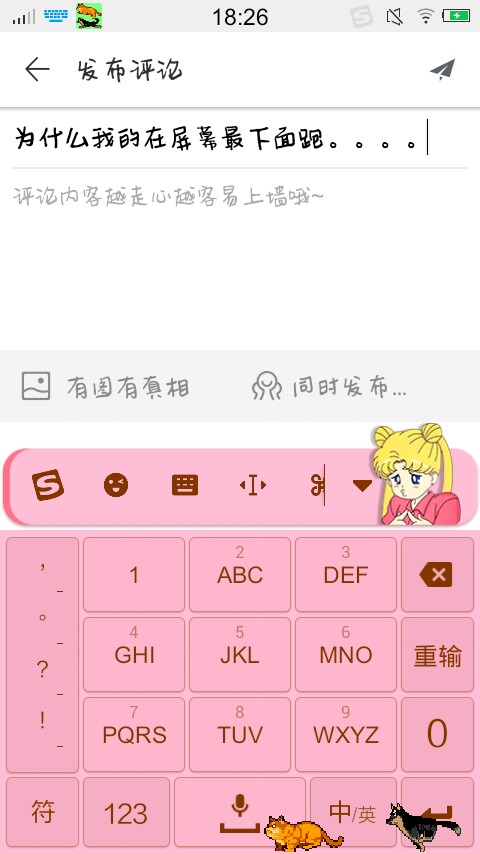Send the comment with the paper plane icon
Screen dimensions: 480x854
tap(442, 70)
